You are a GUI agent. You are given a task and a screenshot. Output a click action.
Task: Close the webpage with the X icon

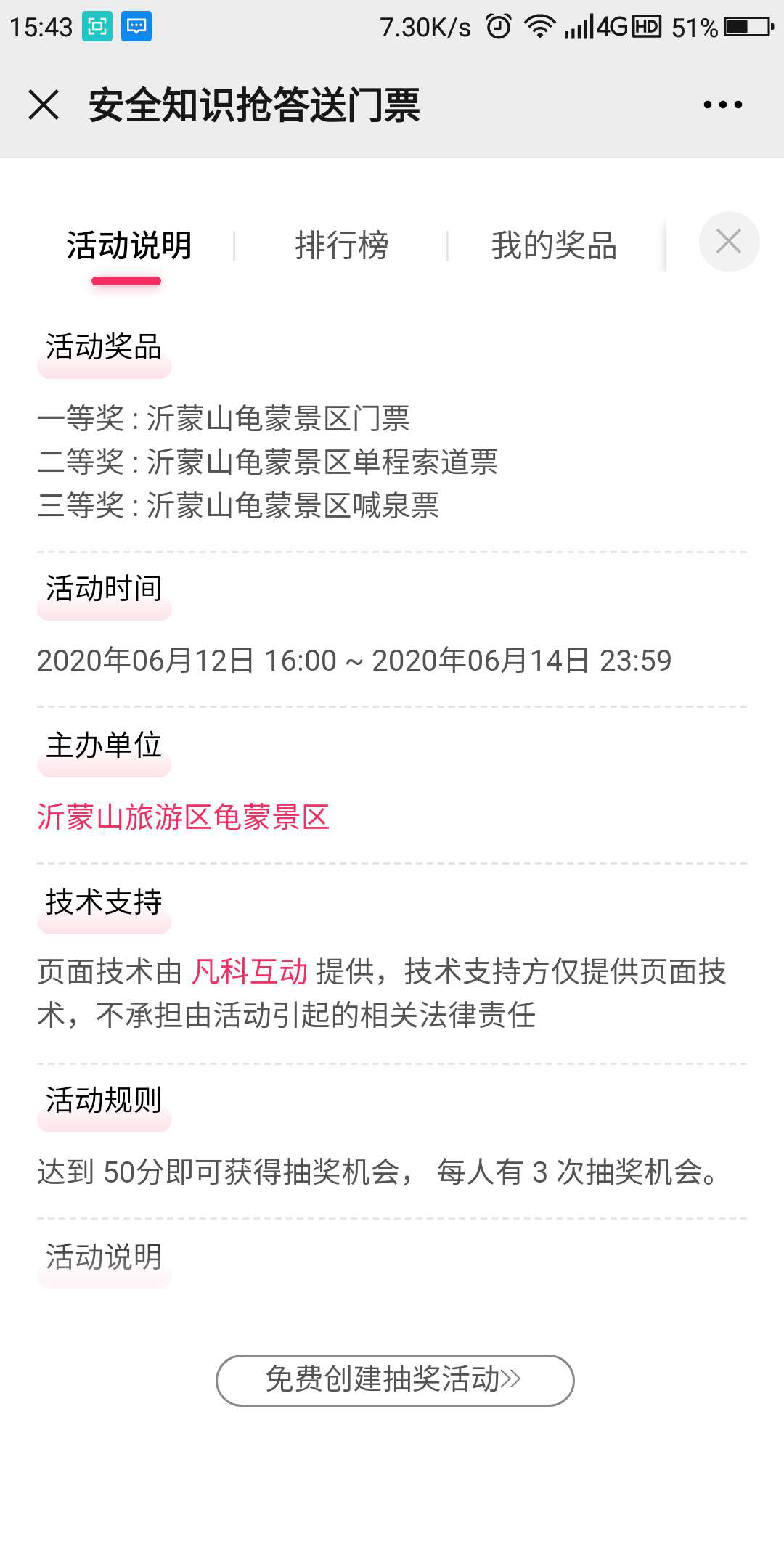click(x=44, y=105)
